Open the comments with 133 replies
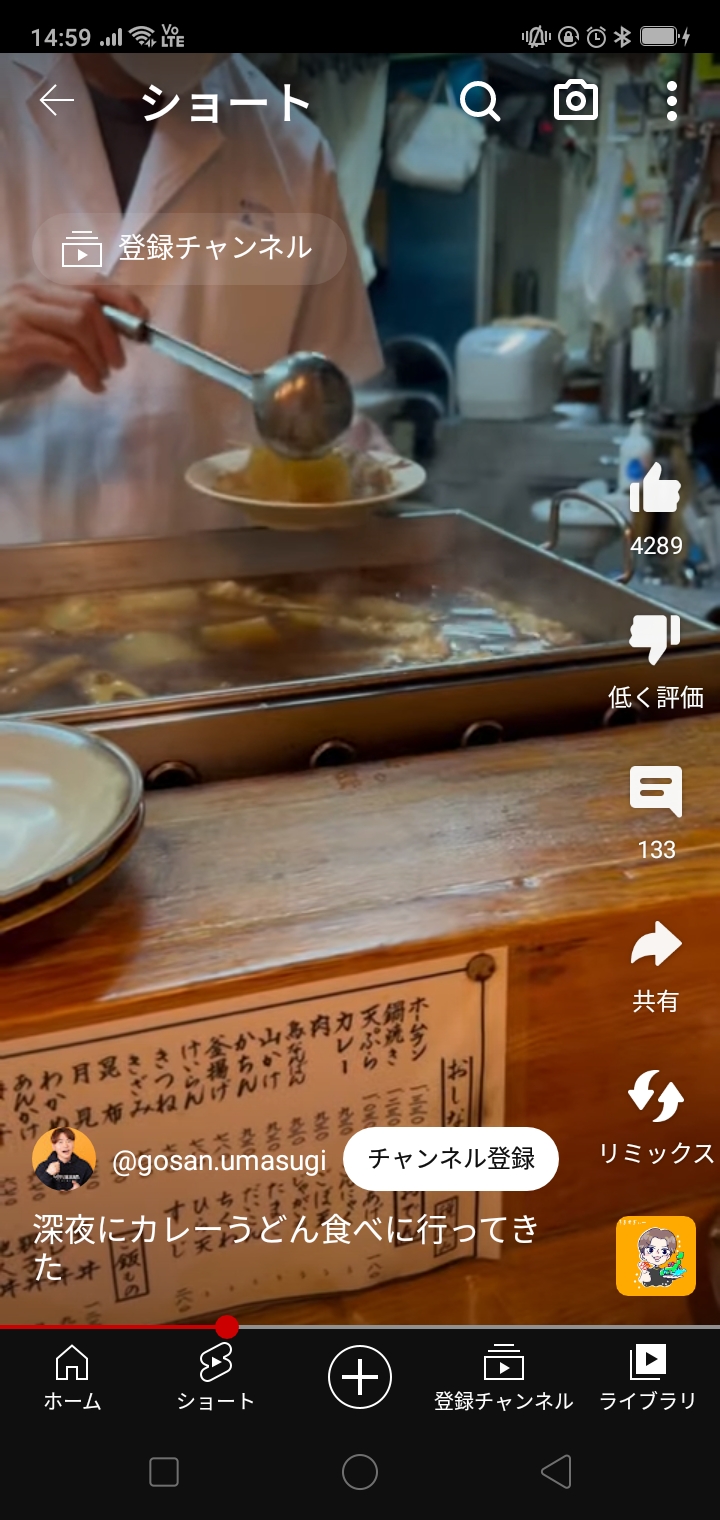Screen dimensions: 720x1520 click(x=656, y=792)
